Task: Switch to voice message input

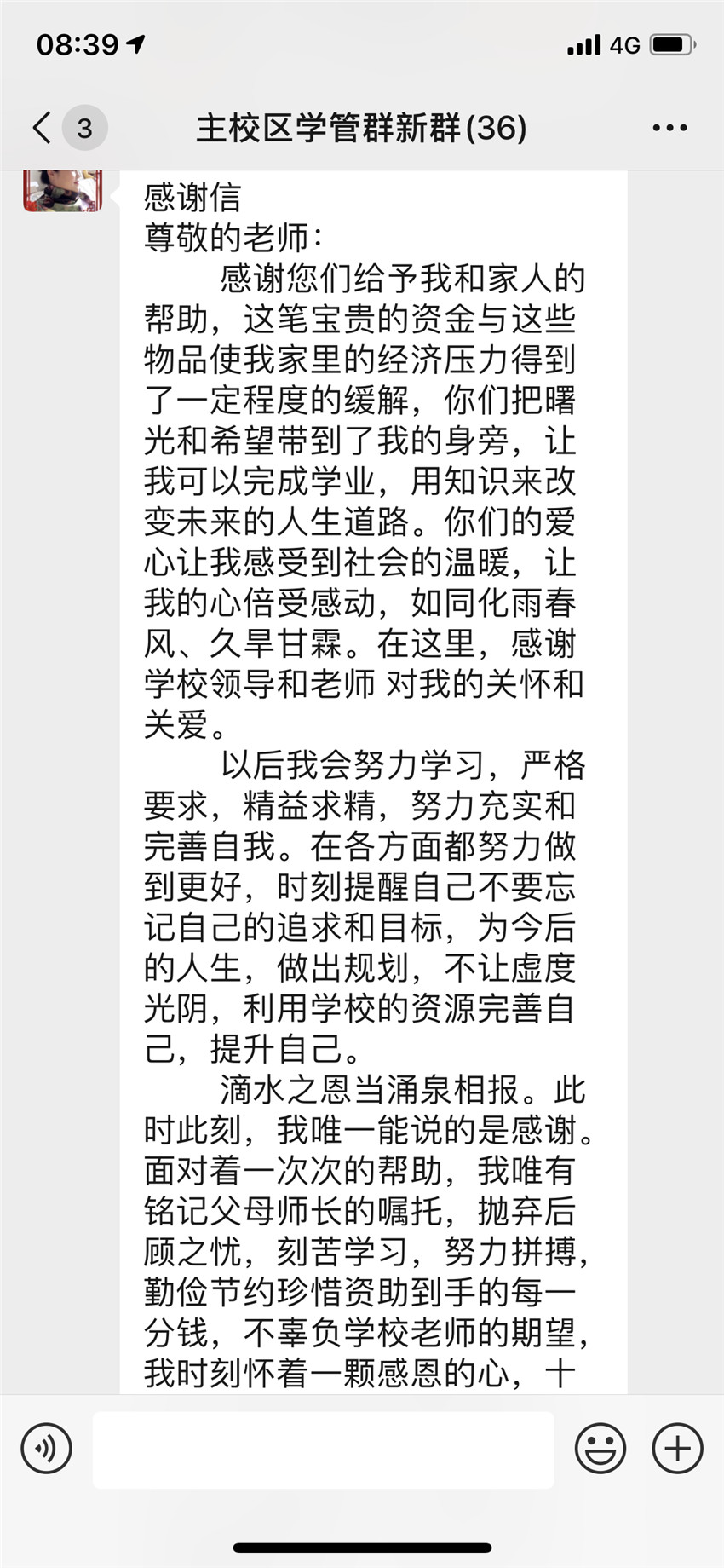Action: pos(47,1448)
